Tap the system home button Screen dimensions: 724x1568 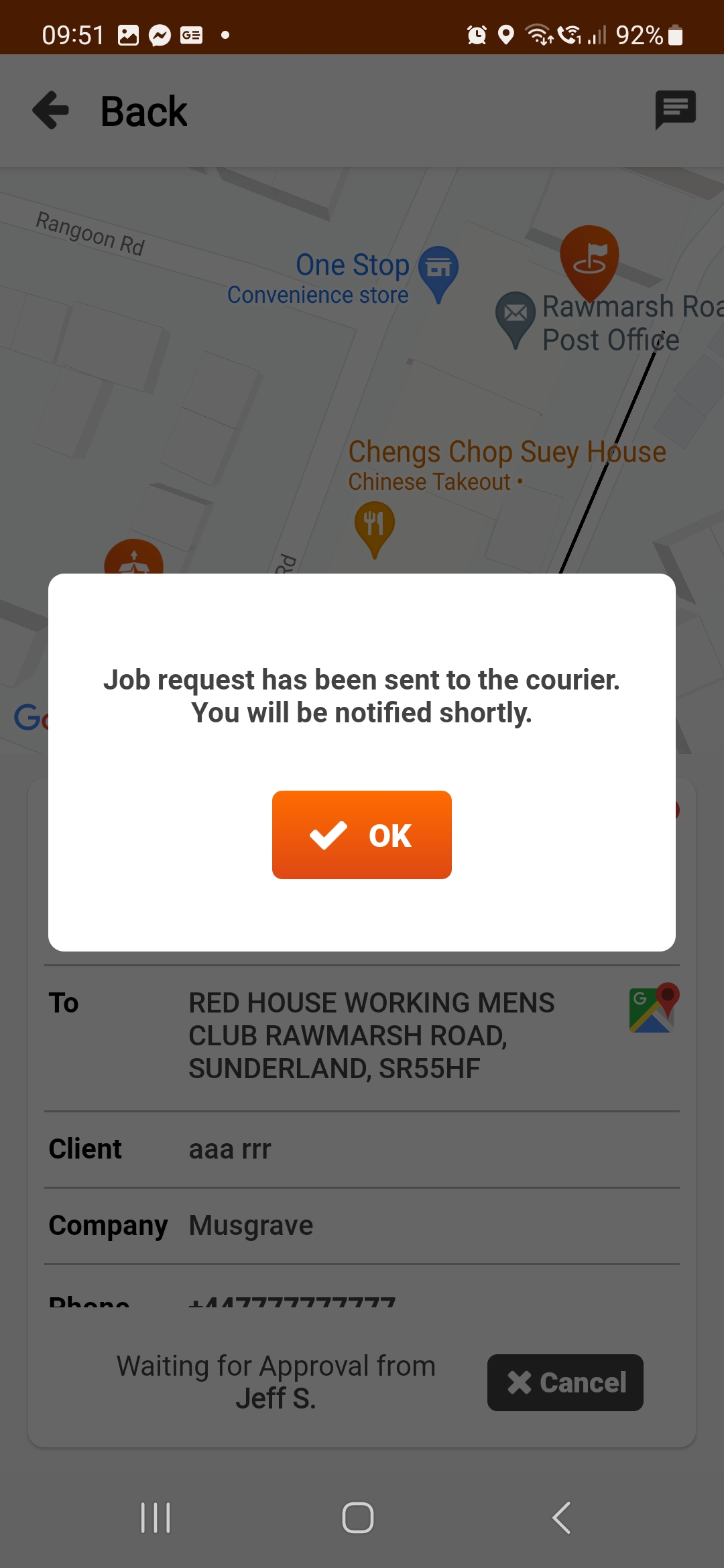pos(358,1518)
